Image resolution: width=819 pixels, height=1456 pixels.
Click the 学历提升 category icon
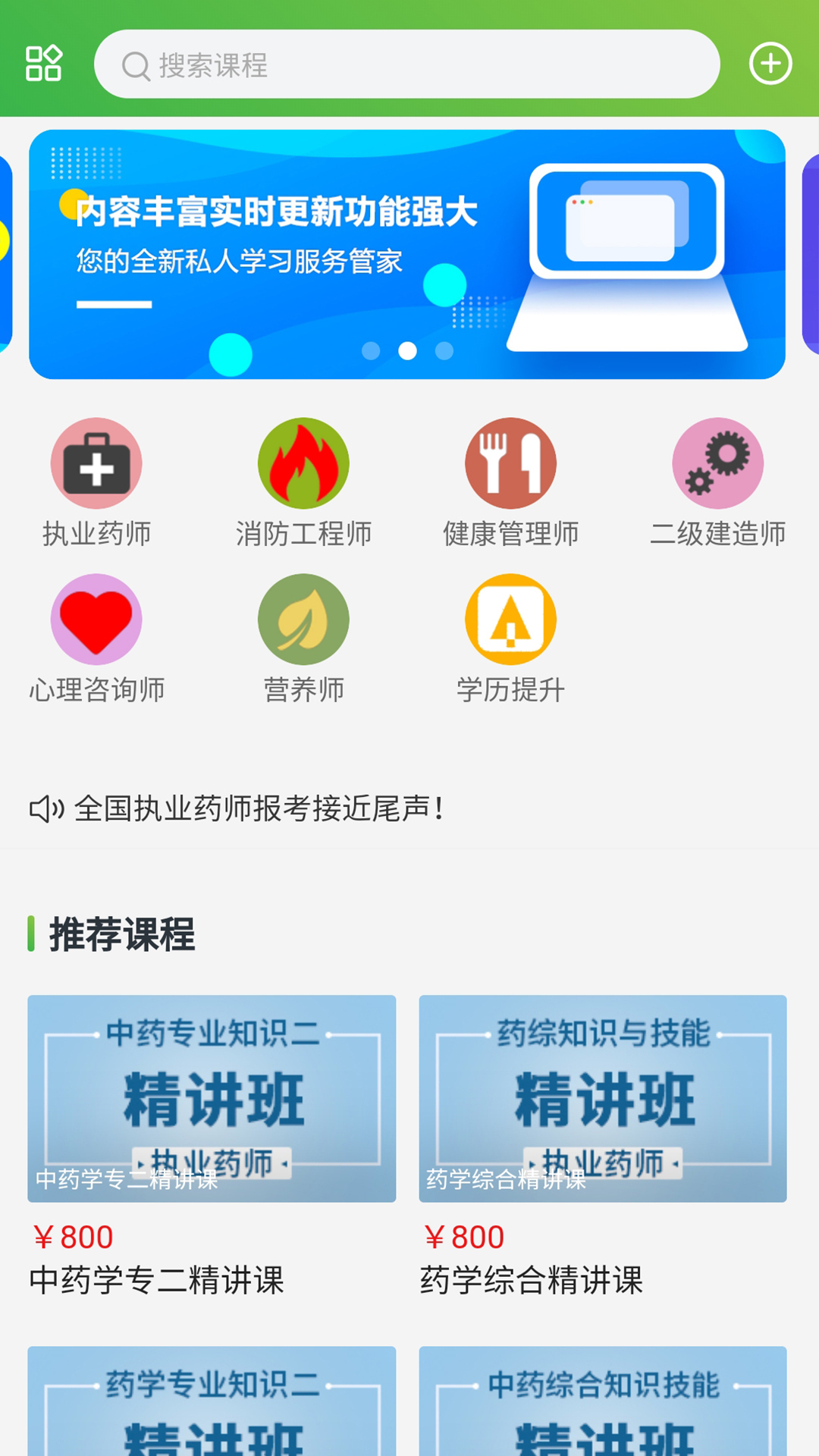pos(510,620)
